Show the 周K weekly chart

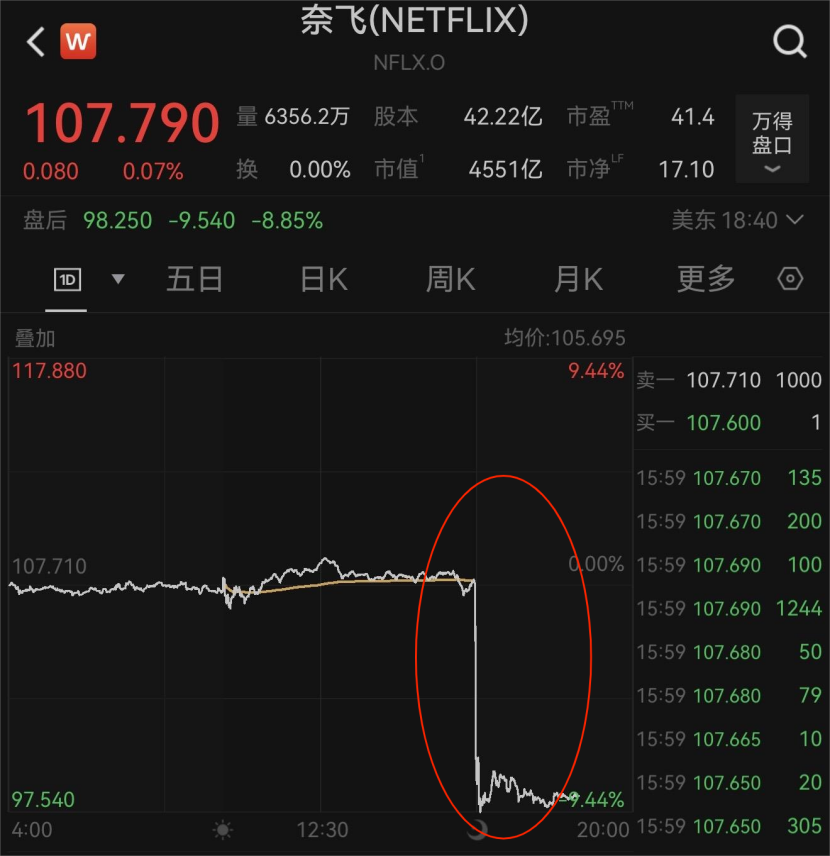pos(451,280)
